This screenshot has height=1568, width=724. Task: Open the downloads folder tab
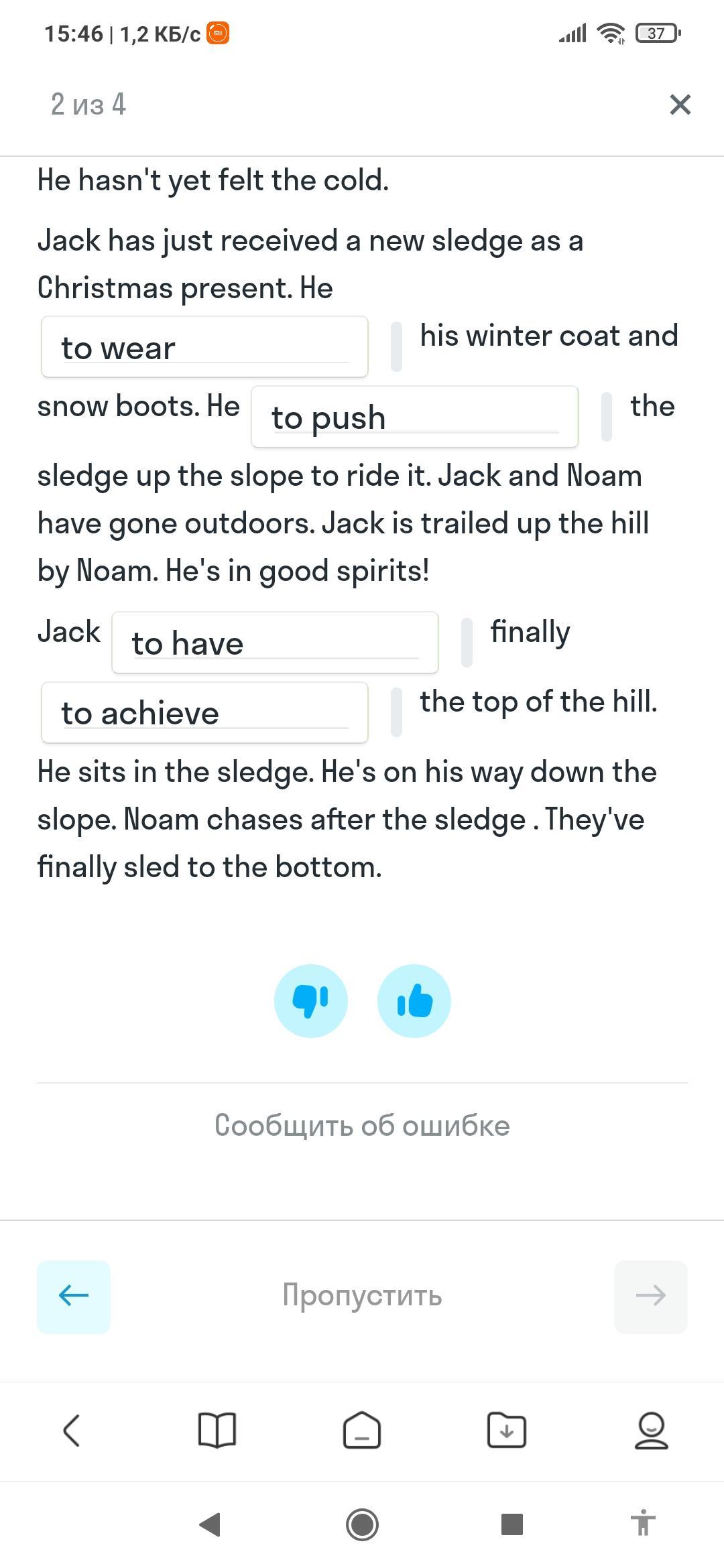[507, 1431]
